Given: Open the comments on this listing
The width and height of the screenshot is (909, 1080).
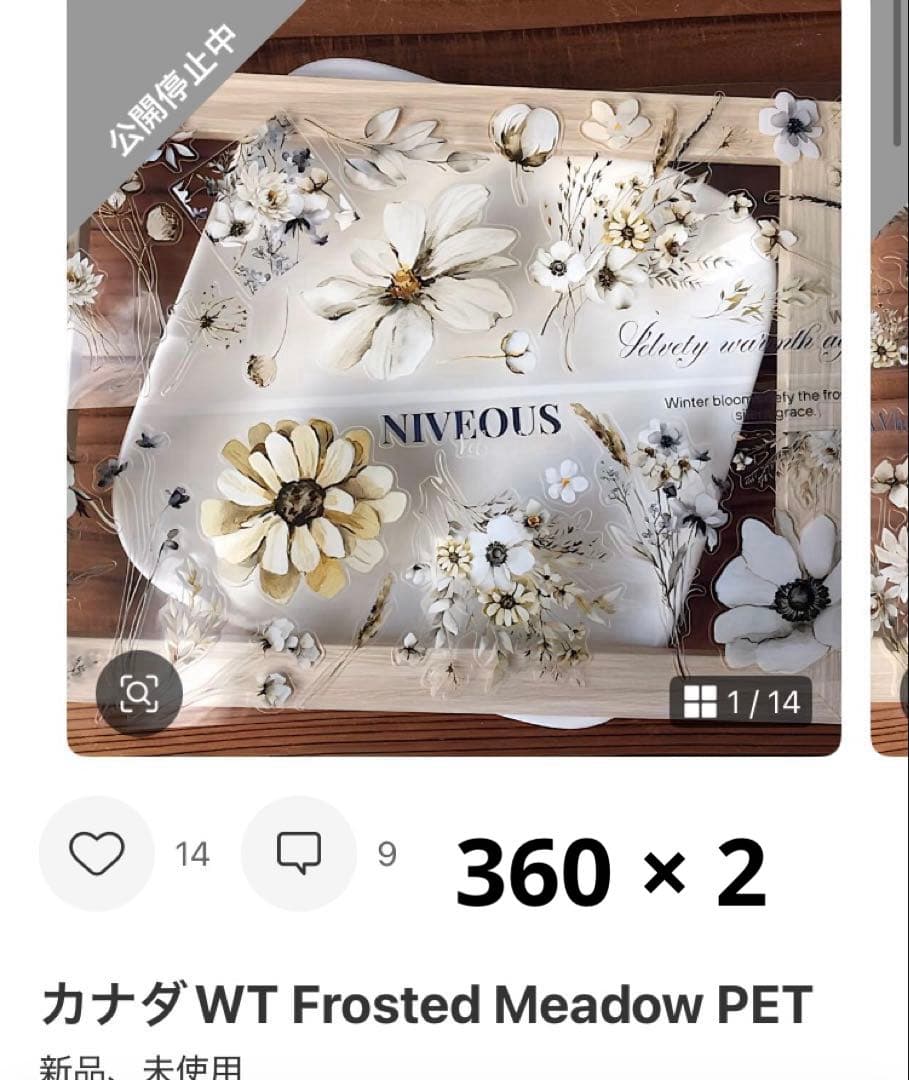Looking at the screenshot, I should coord(299,853).
